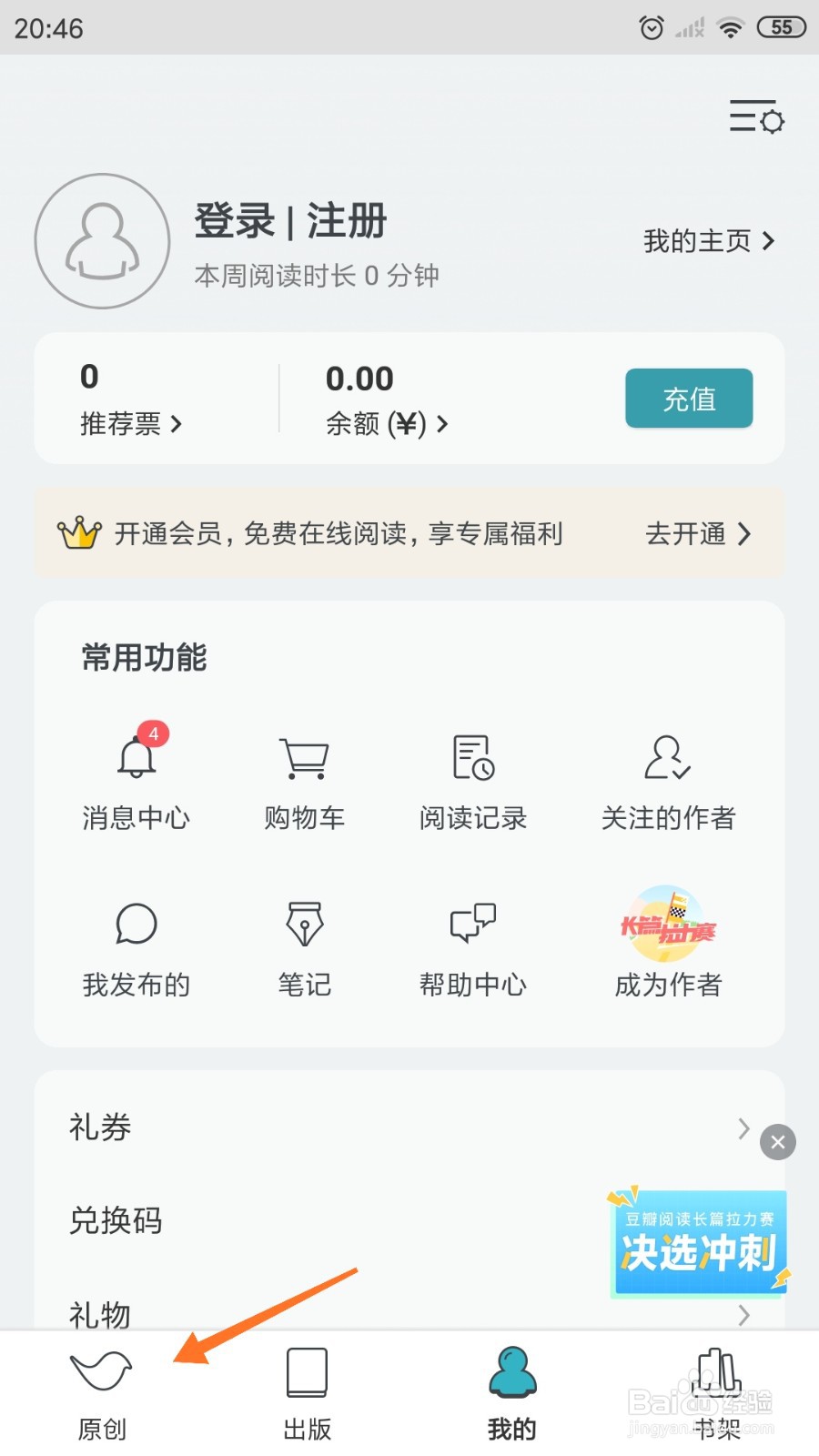
Task: Tap 成为作者 to become an author
Action: pyautogui.click(x=668, y=946)
